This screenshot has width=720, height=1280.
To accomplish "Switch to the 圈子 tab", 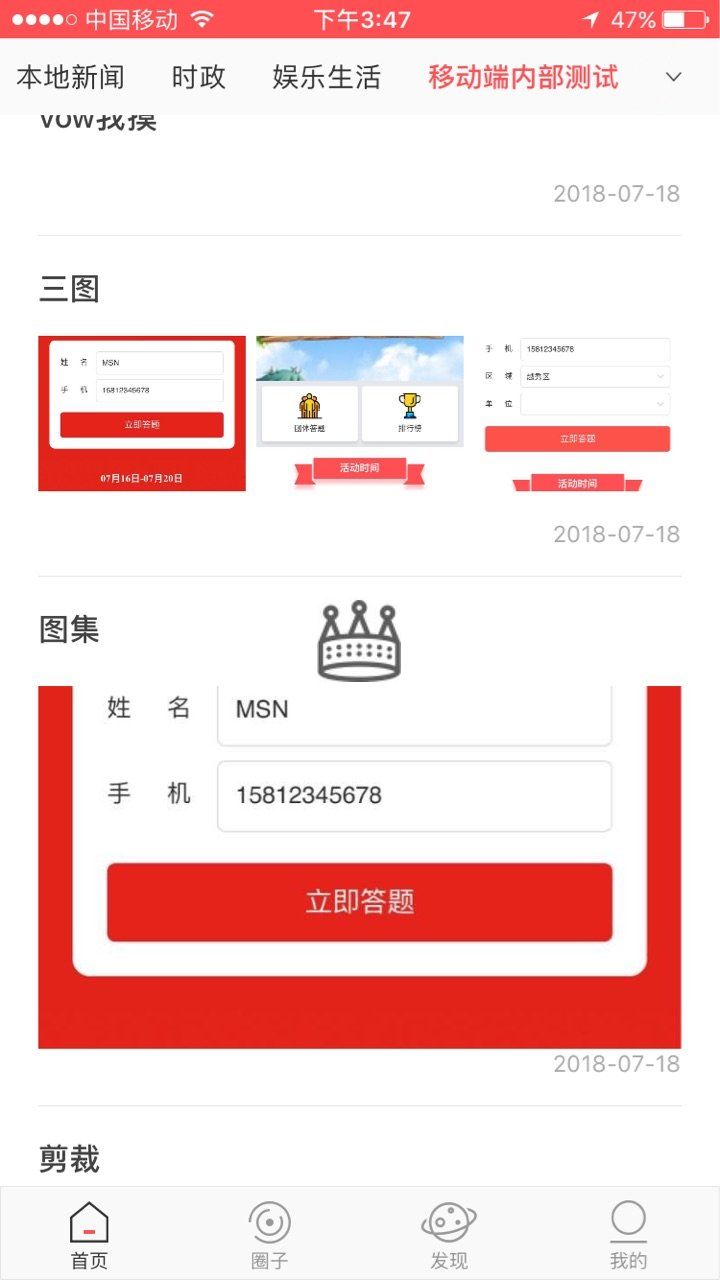I will (269, 1235).
